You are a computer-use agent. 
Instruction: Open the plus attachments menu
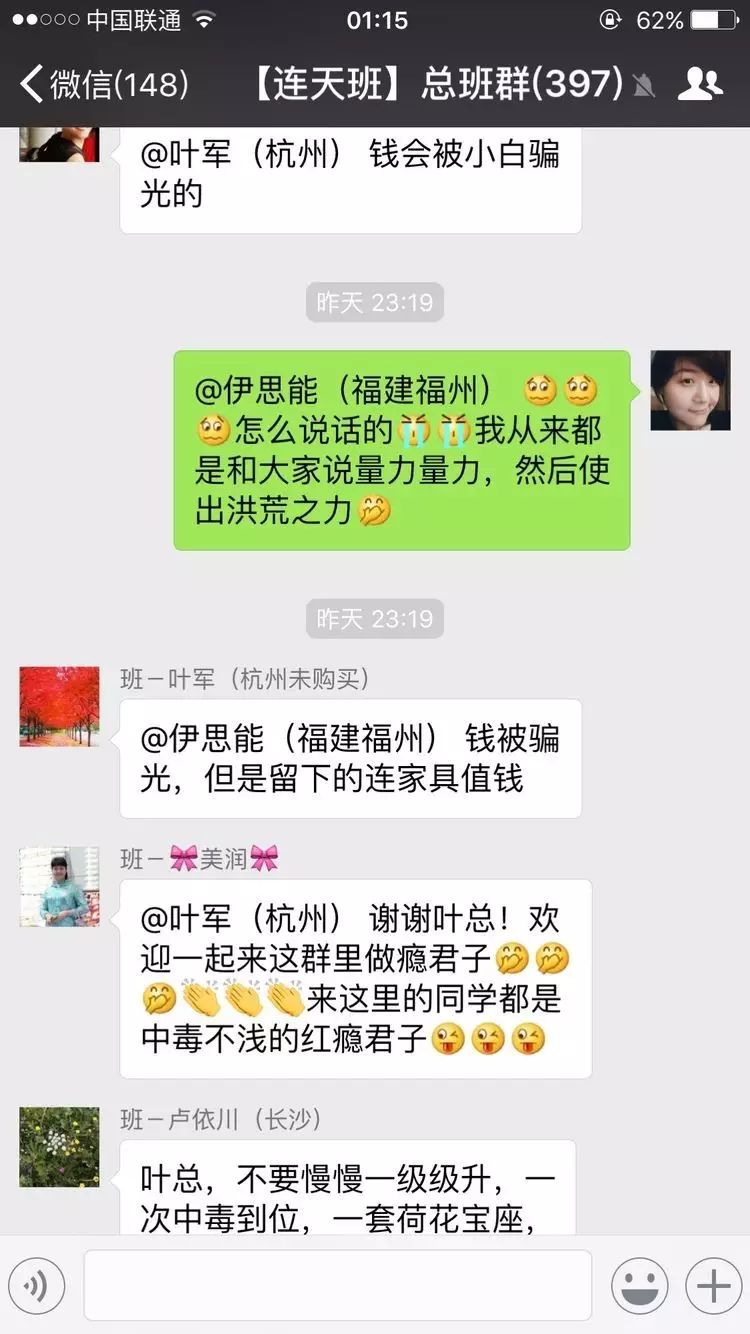click(x=713, y=1286)
